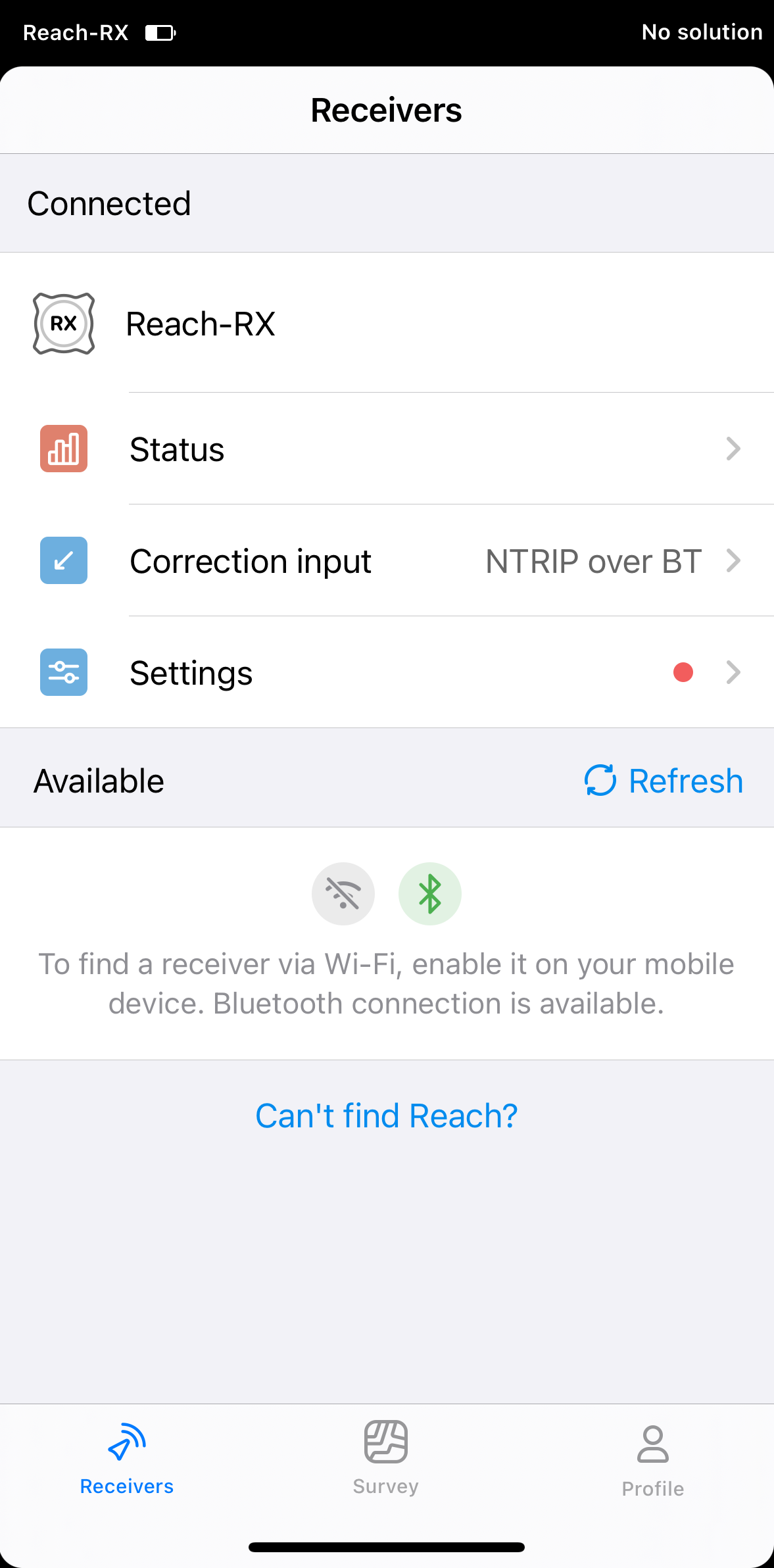Open the Status row

tap(387, 449)
